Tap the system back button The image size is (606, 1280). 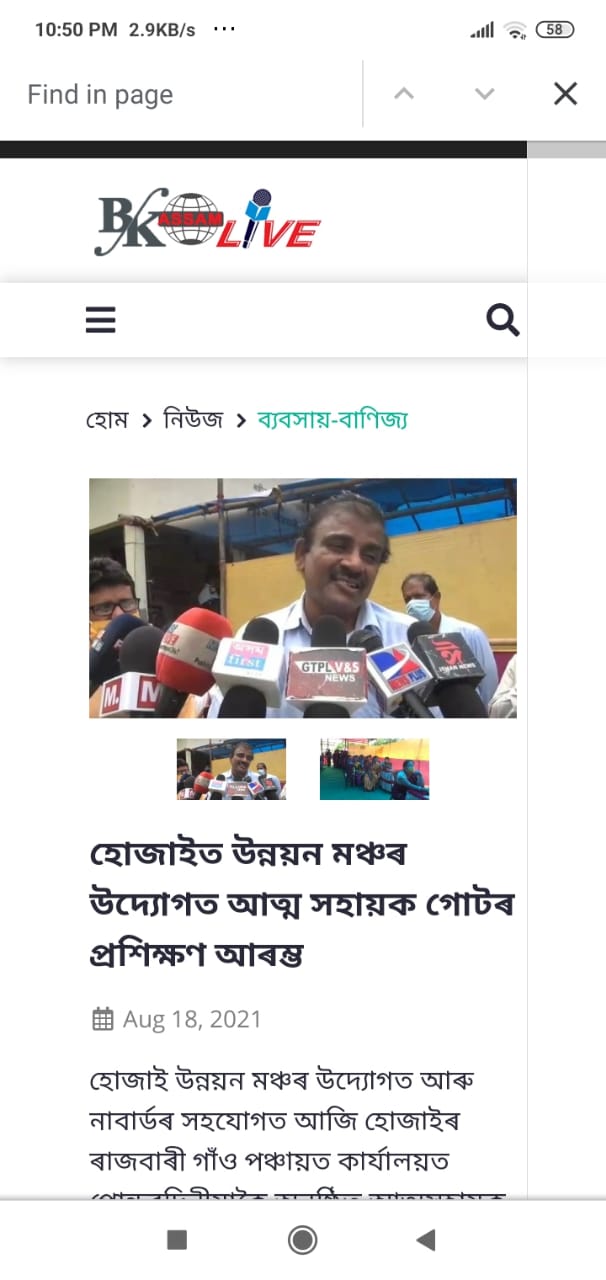click(x=426, y=1240)
